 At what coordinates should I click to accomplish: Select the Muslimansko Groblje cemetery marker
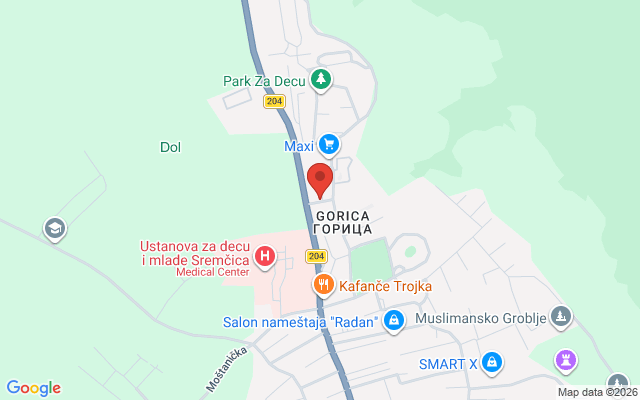(561, 317)
